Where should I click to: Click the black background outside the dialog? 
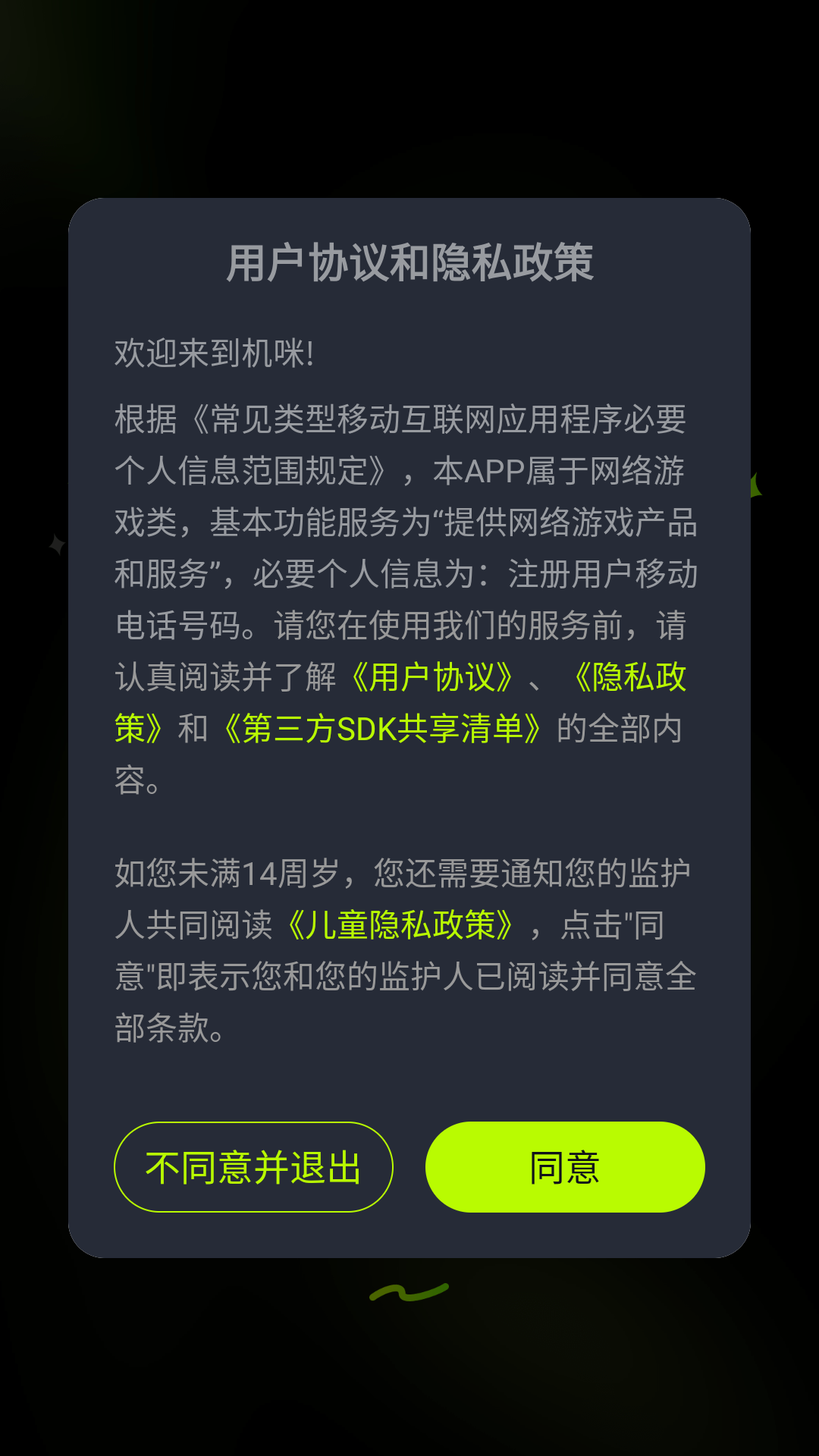[409, 99]
